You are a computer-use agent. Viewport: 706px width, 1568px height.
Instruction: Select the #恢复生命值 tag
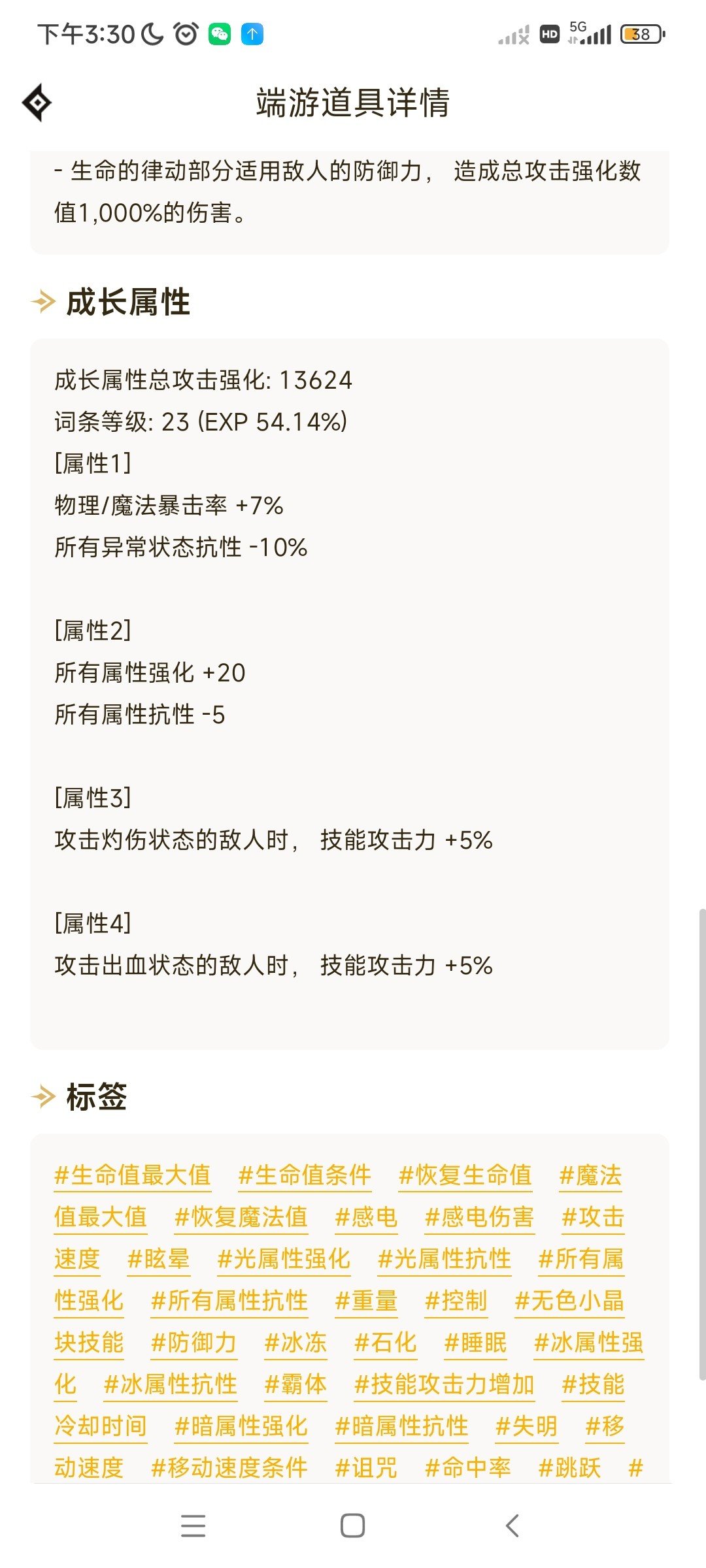465,1175
